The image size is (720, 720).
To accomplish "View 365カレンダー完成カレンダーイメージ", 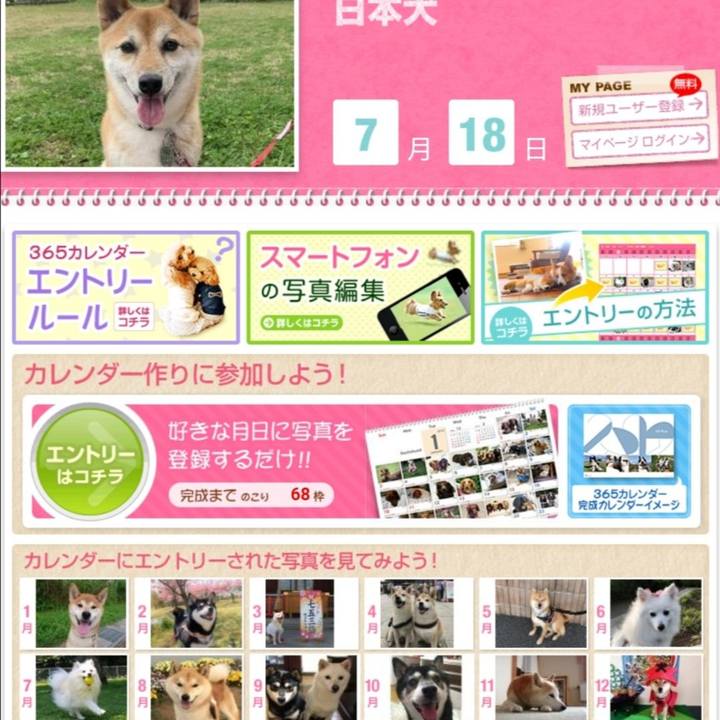I will [x=629, y=460].
